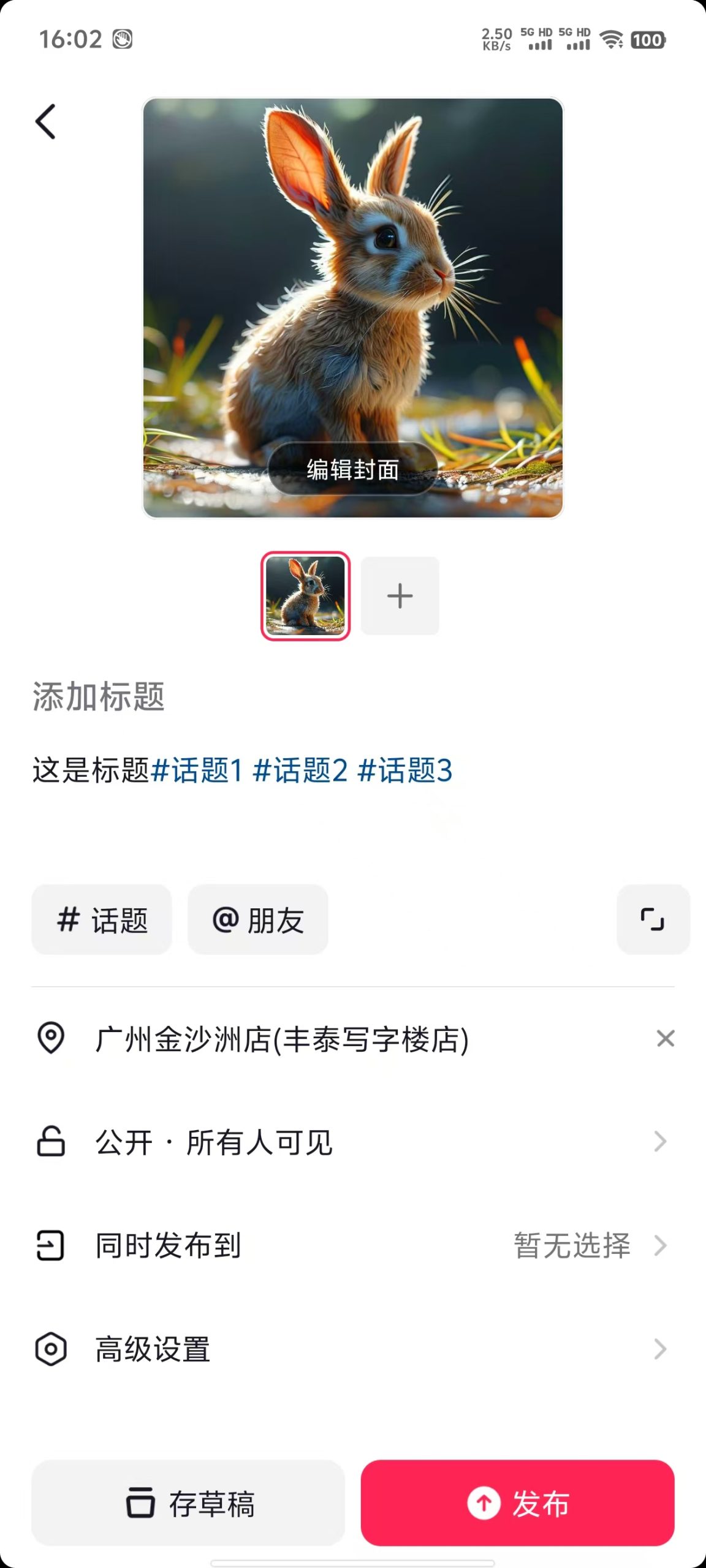Image resolution: width=706 pixels, height=1568 pixels.
Task: Select the rabbit image thumbnail
Action: pyautogui.click(x=306, y=595)
